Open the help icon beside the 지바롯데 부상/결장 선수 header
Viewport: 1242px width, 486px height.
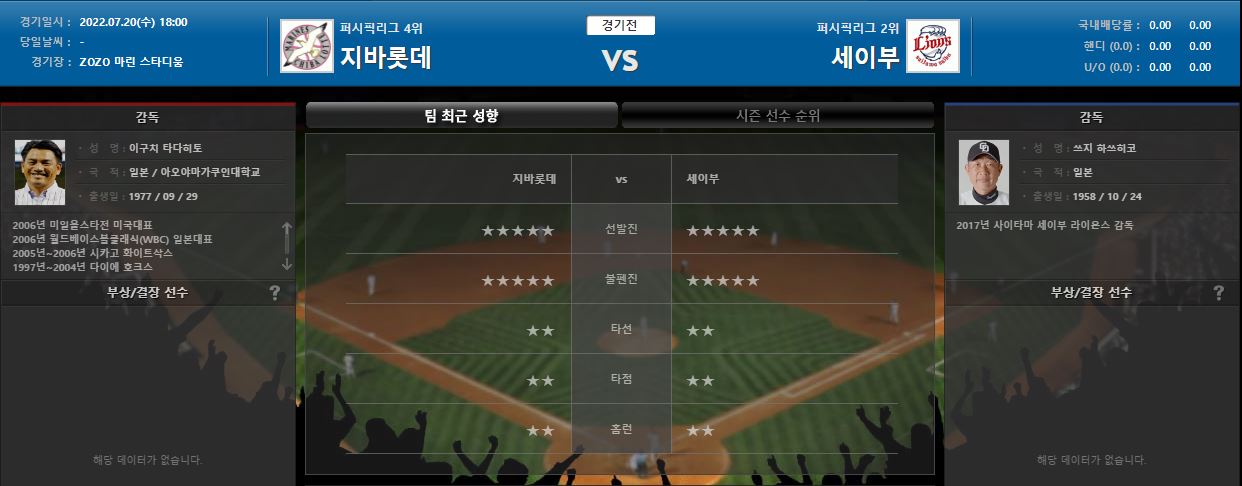(275, 293)
